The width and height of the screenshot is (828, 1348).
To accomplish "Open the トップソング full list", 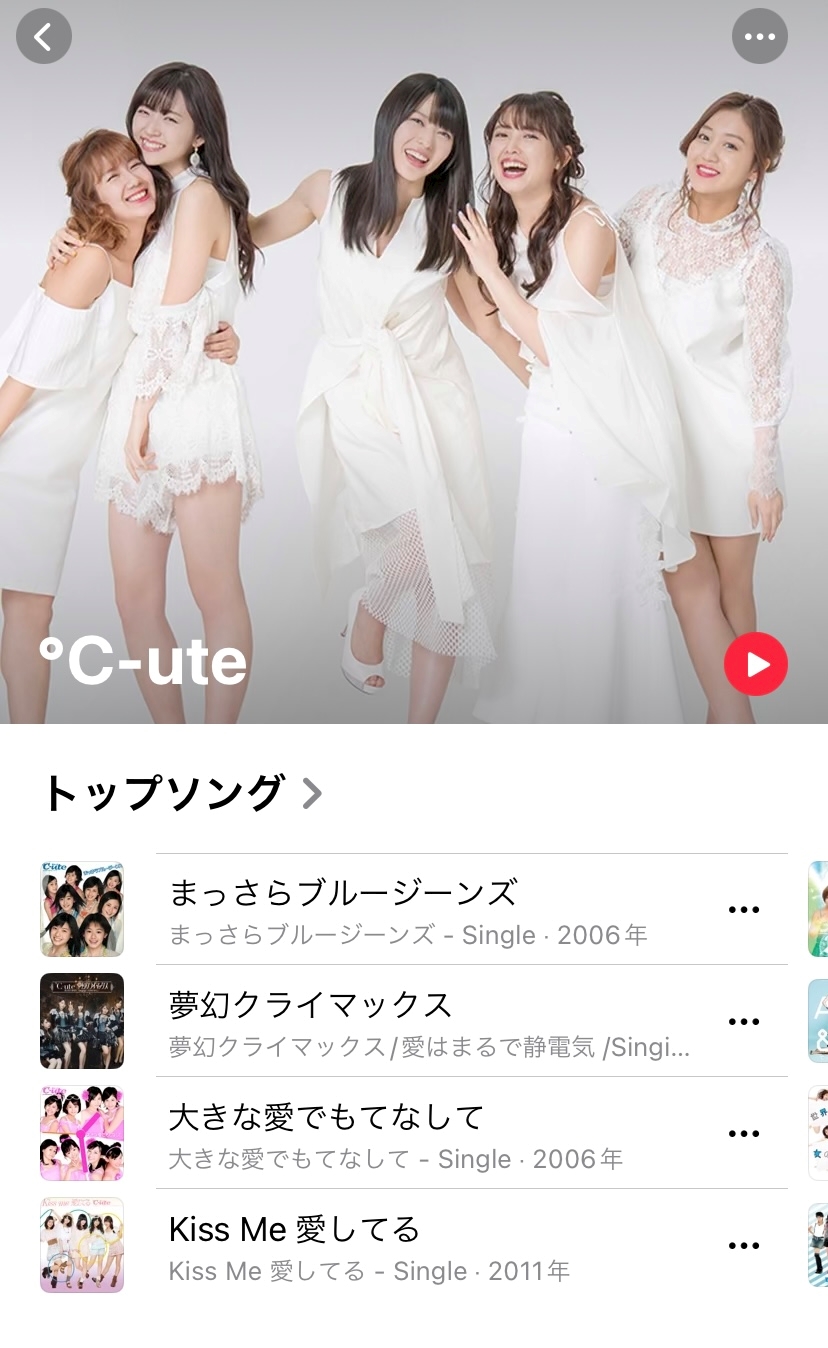I will coord(182,794).
